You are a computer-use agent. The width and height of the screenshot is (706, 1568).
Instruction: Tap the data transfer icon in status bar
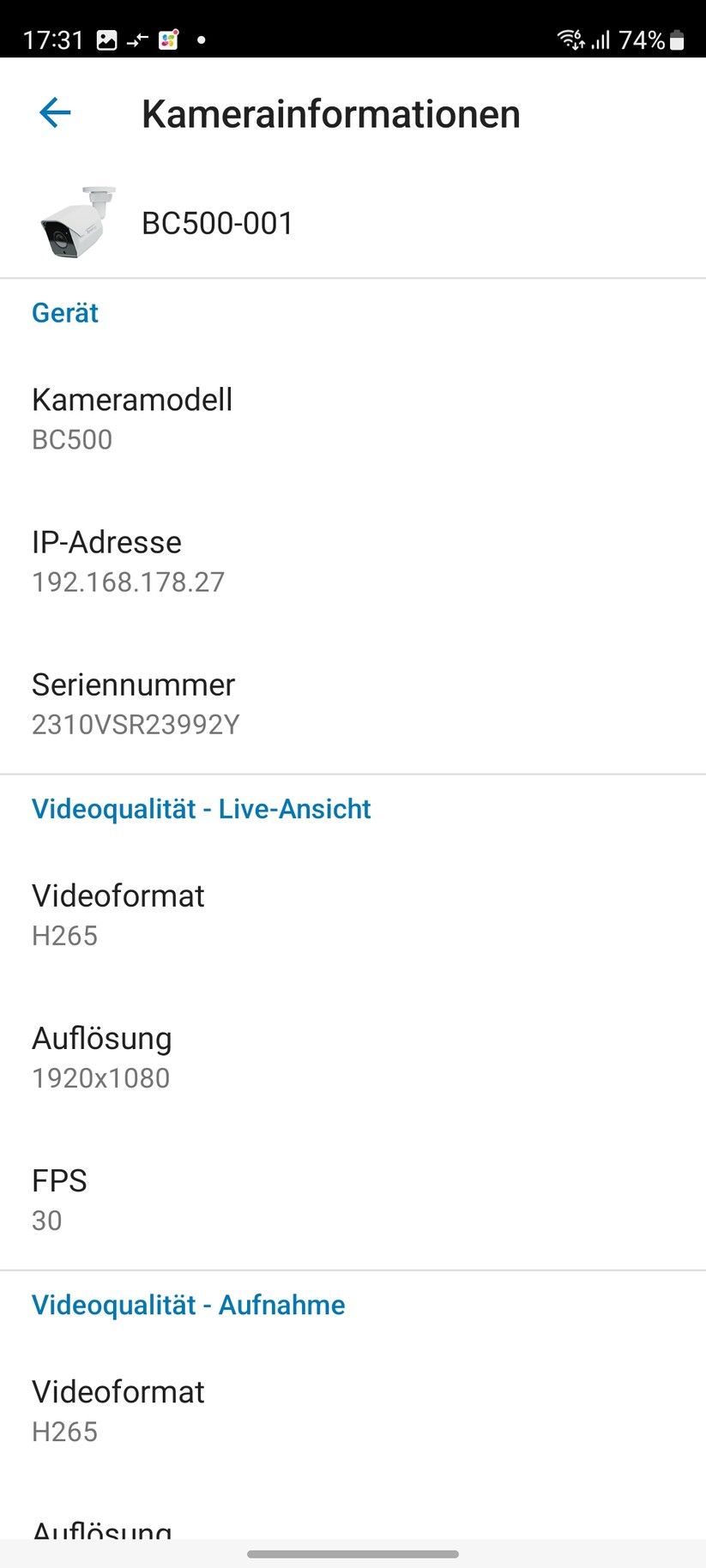(x=137, y=39)
